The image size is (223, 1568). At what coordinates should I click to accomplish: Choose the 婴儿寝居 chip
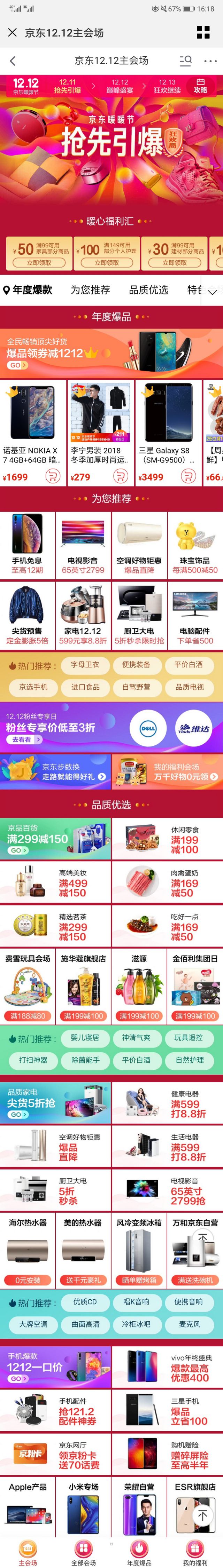pyautogui.click(x=85, y=1037)
